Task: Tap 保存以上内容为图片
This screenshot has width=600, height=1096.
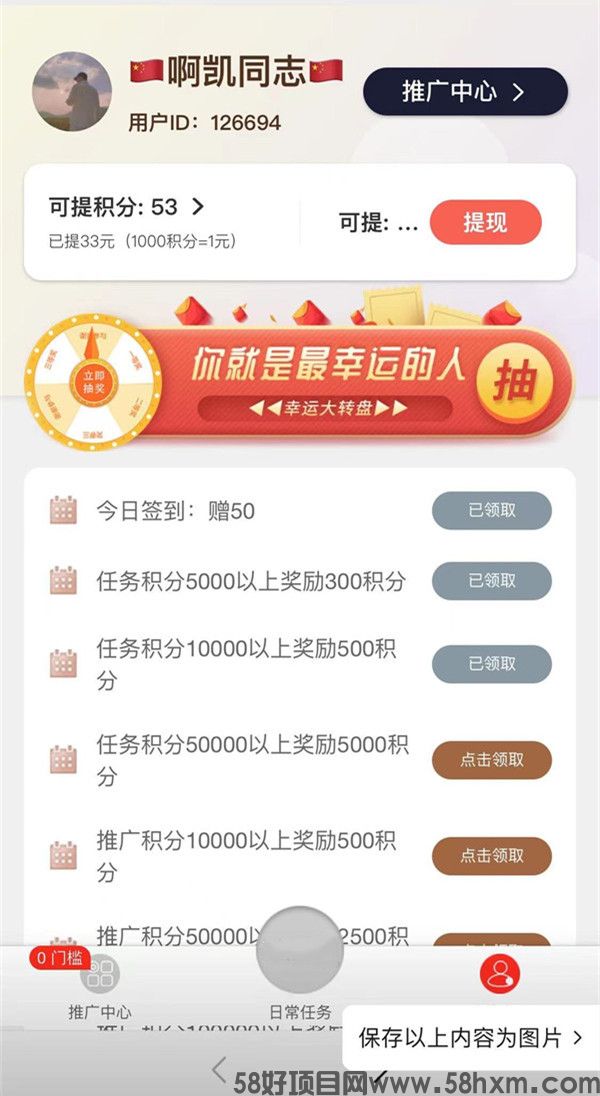Action: 470,1038
